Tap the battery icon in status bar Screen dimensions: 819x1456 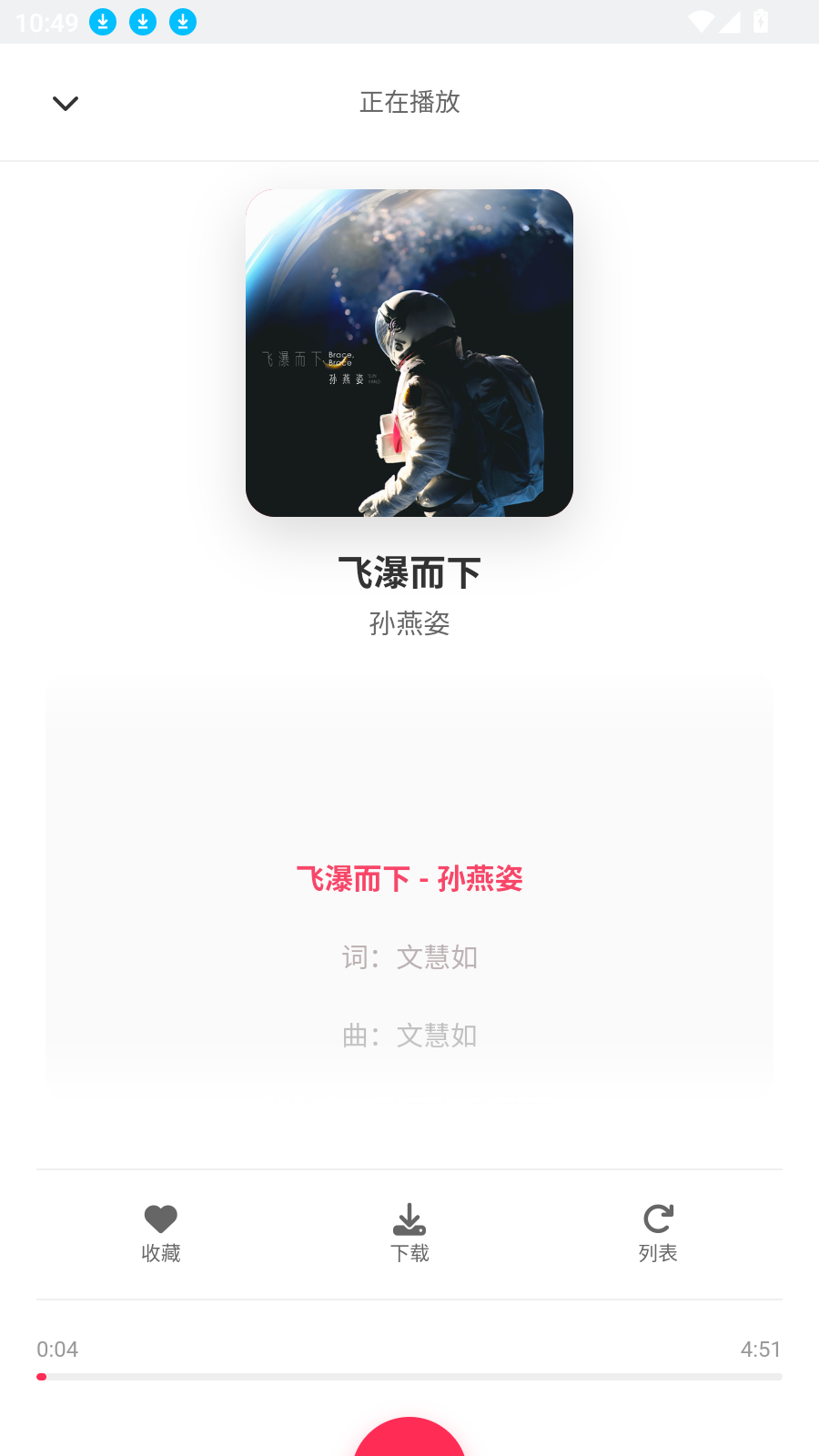coord(760,22)
